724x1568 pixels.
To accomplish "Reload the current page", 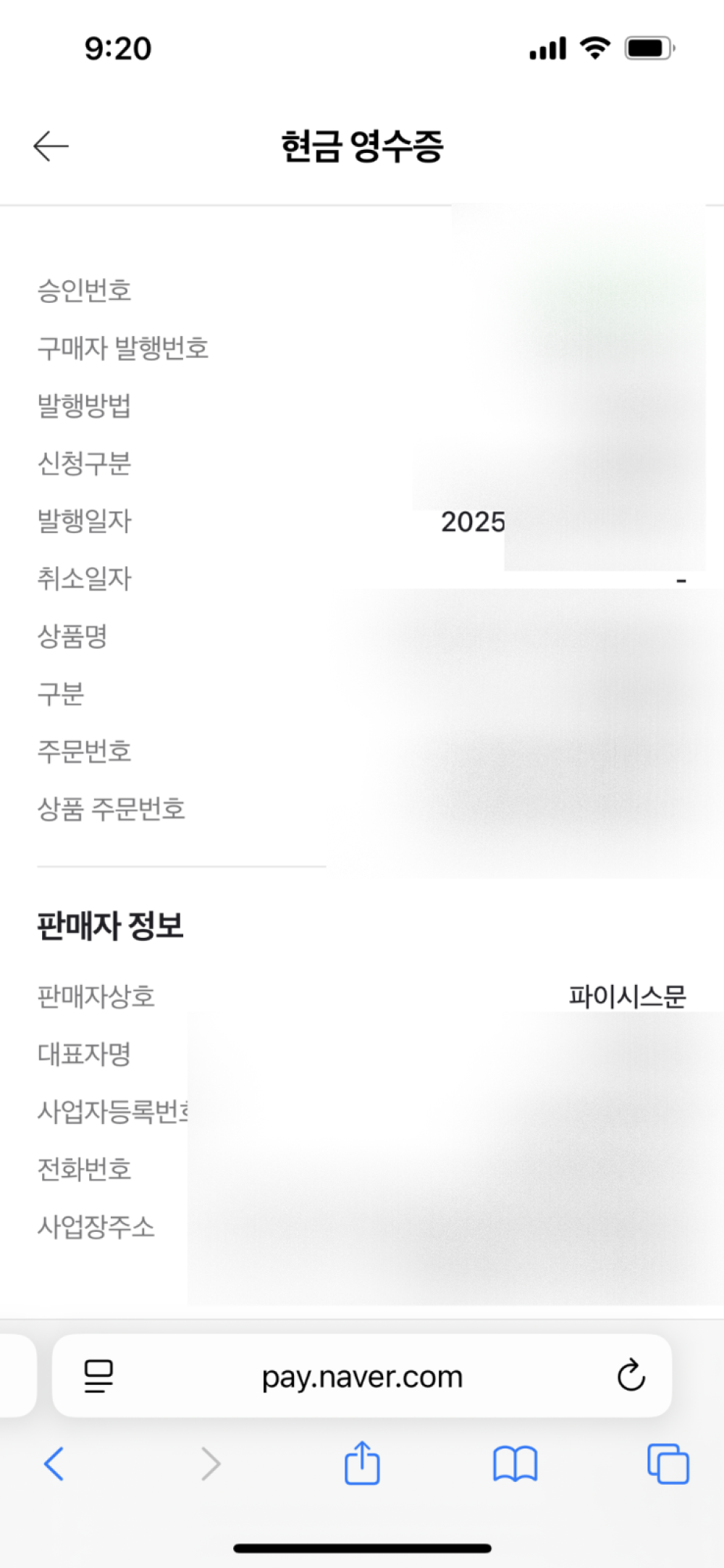I will 631,1375.
